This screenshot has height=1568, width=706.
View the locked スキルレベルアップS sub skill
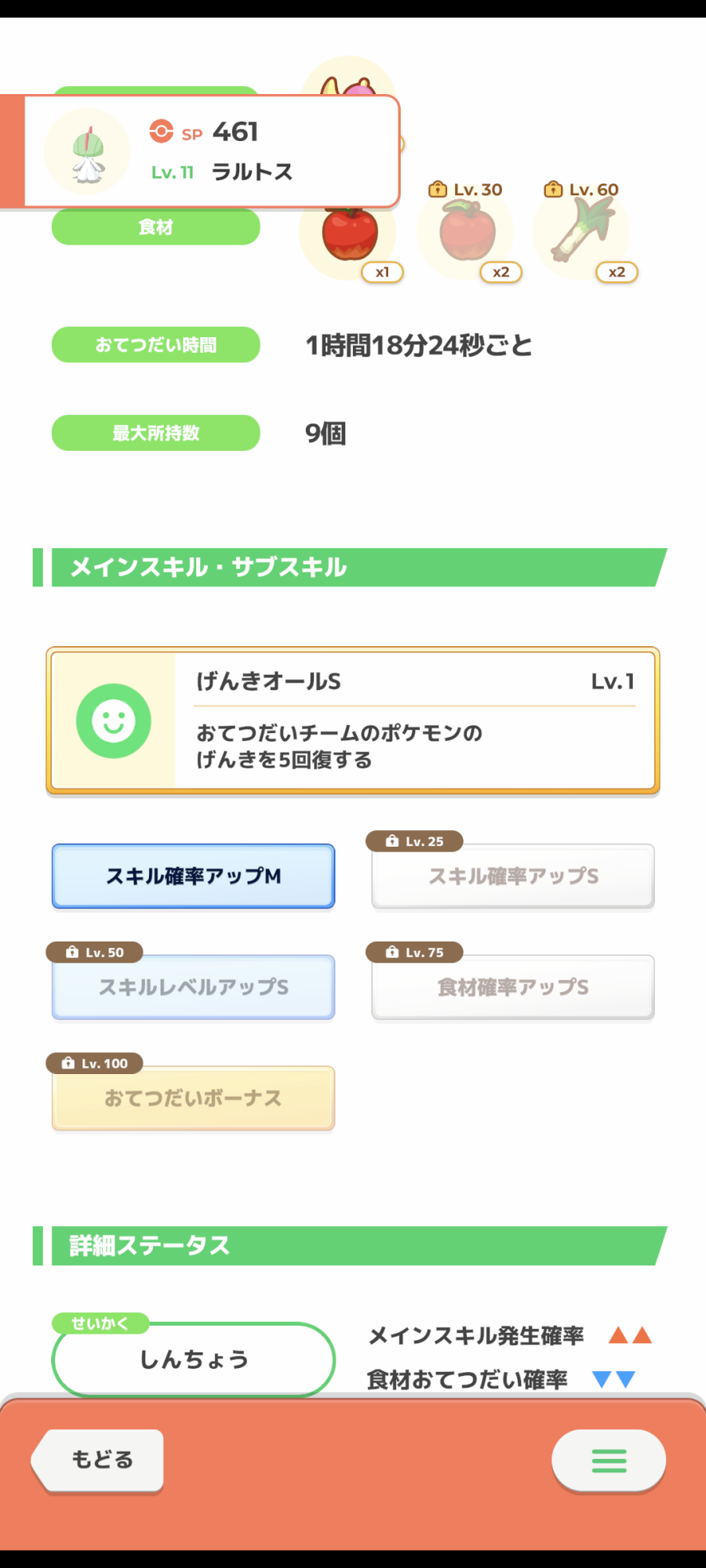coord(194,987)
